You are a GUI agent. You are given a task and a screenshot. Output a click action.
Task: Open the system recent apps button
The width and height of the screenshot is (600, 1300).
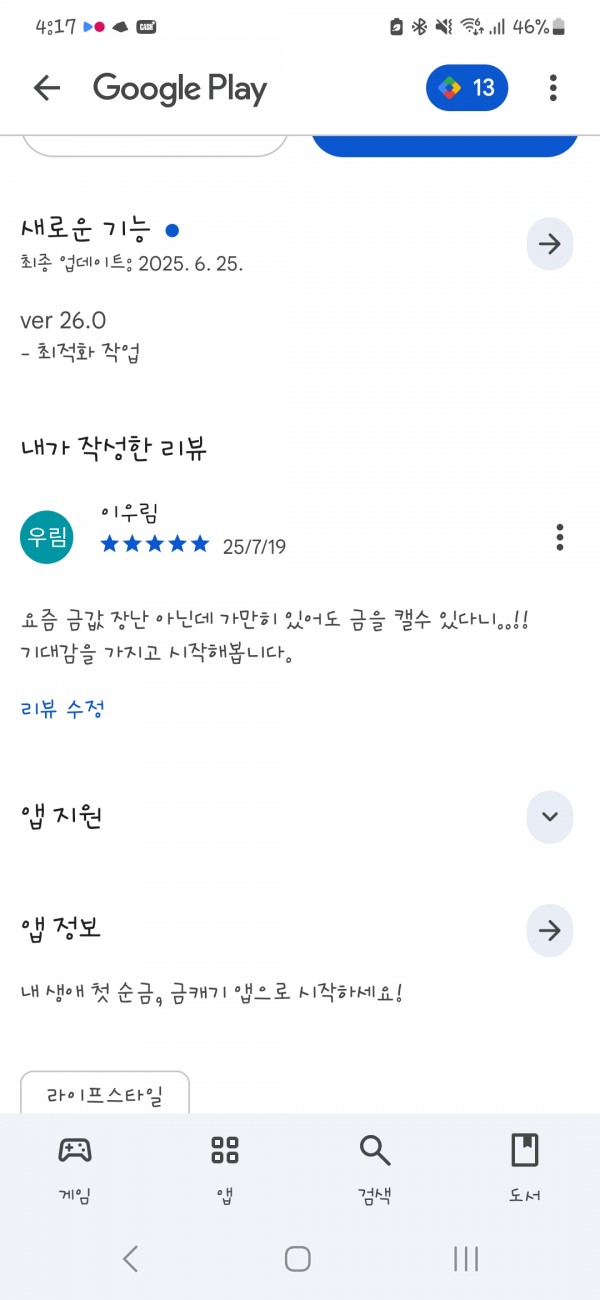pos(466,1258)
